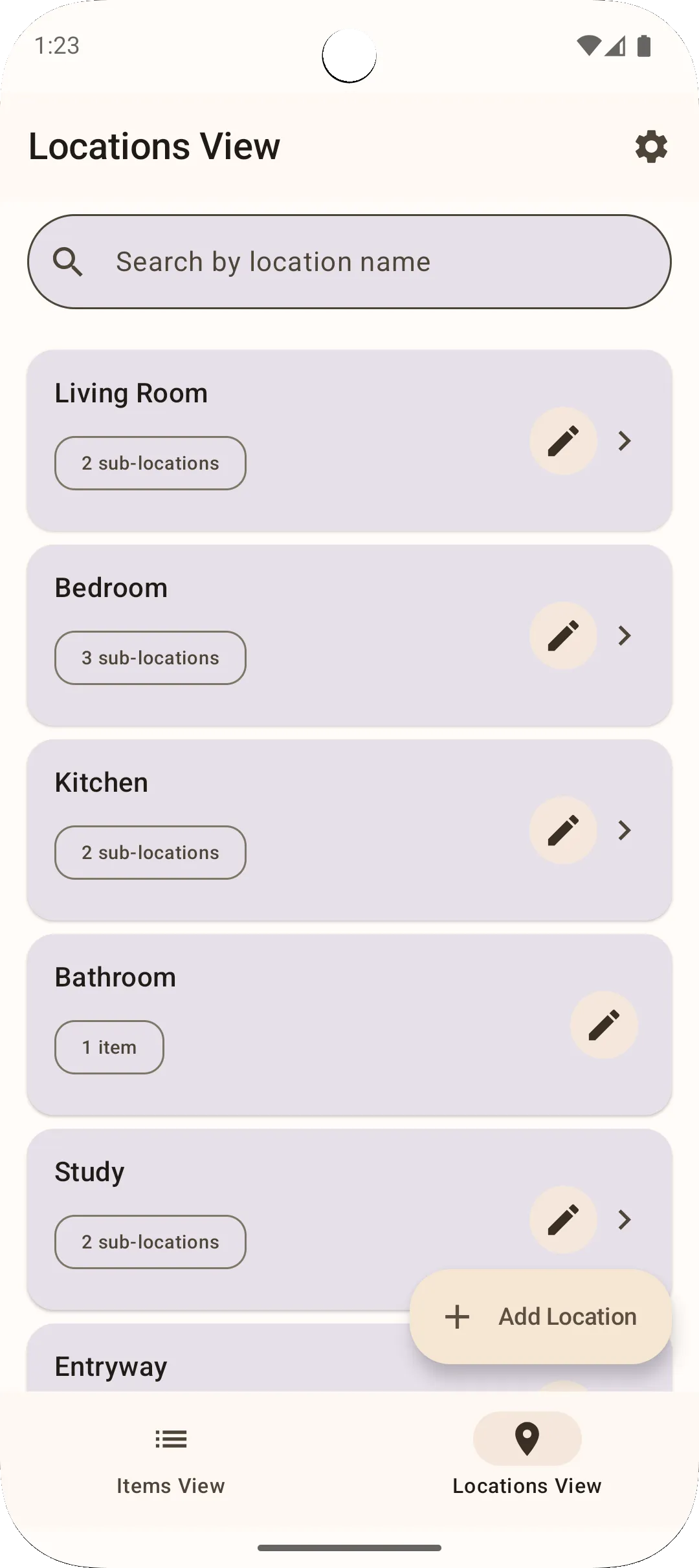
Task: Edit the Bathroom location using pencil icon
Action: [x=604, y=1025]
